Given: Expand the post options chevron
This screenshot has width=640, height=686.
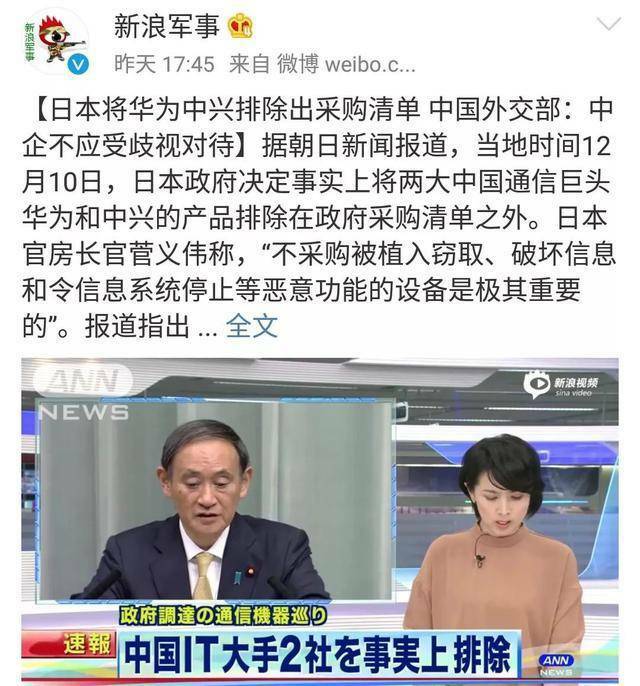Looking at the screenshot, I should [608, 22].
